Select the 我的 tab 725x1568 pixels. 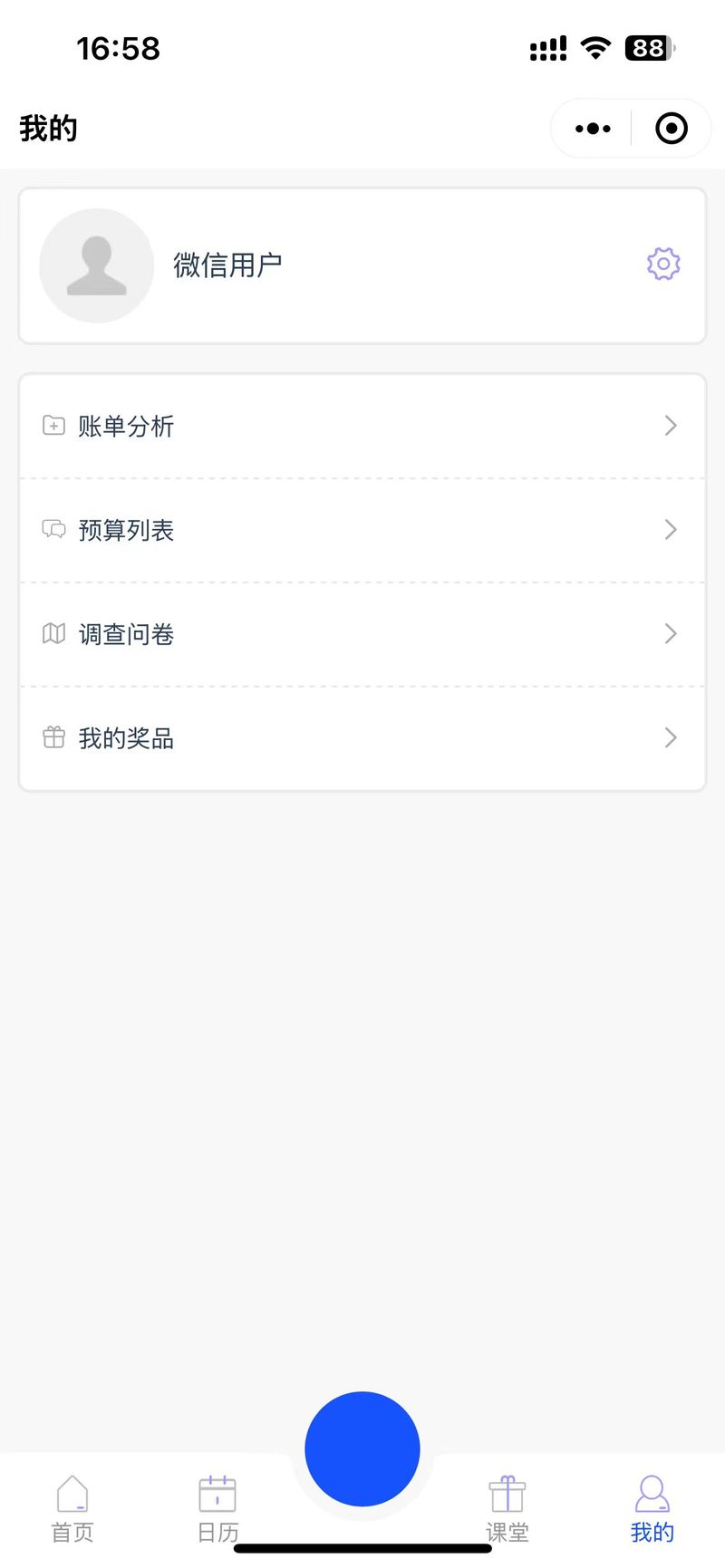[652, 1508]
